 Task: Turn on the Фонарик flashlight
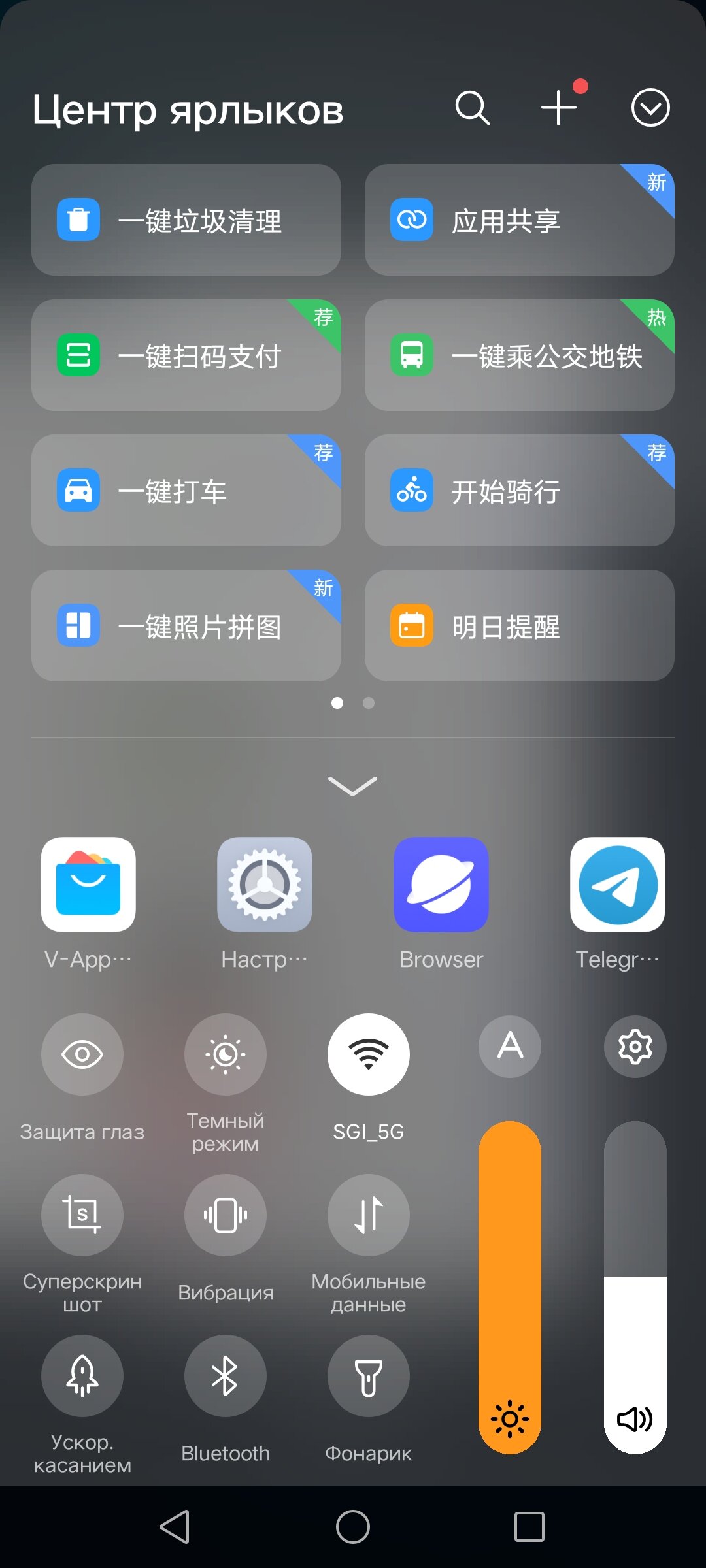(369, 1375)
